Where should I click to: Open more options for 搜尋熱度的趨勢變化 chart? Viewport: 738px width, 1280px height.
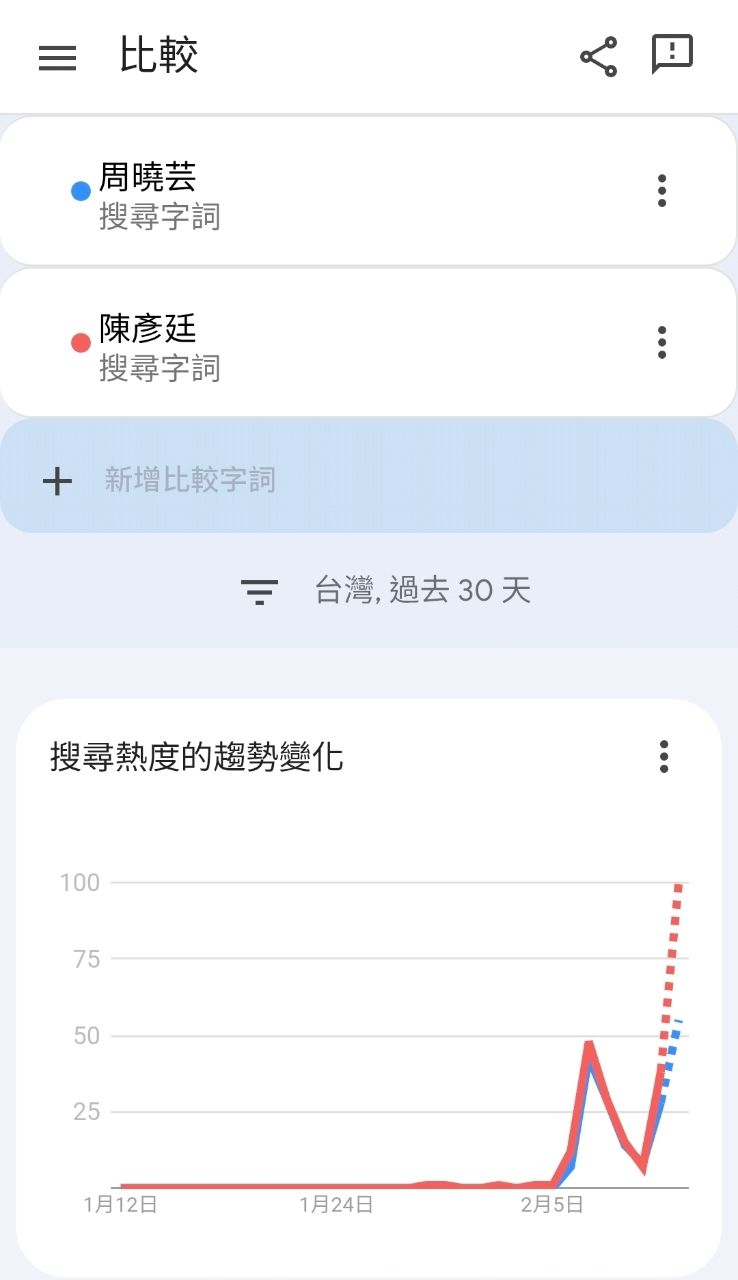(664, 757)
